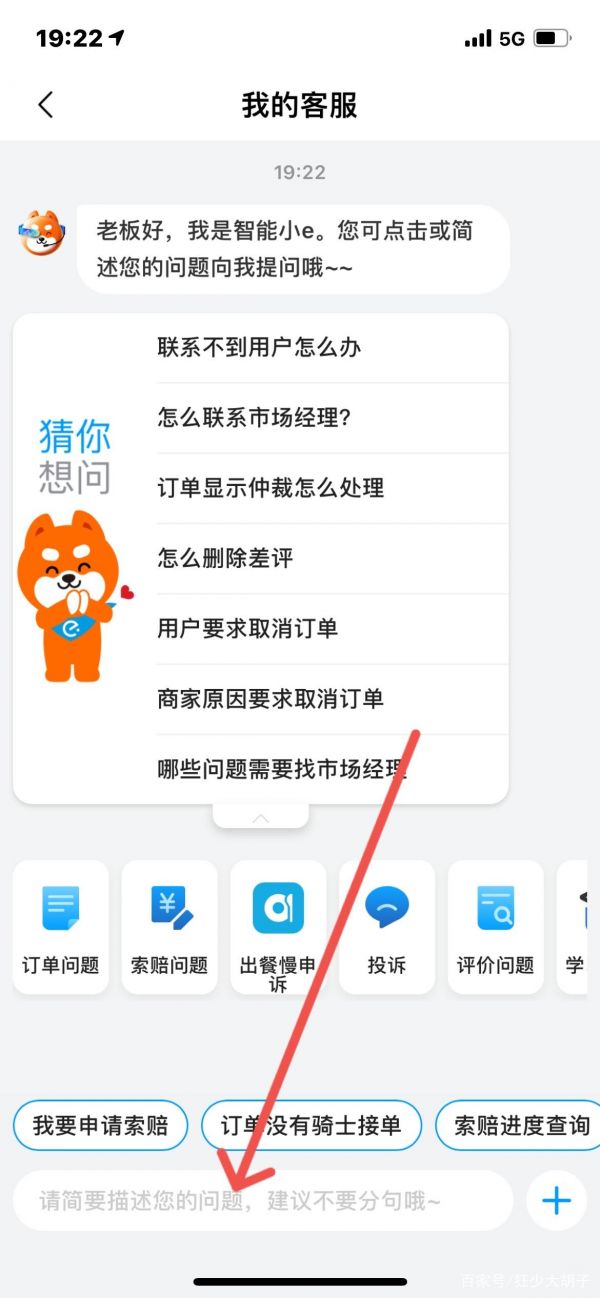Open the plus attachment button

pyautogui.click(x=556, y=1200)
